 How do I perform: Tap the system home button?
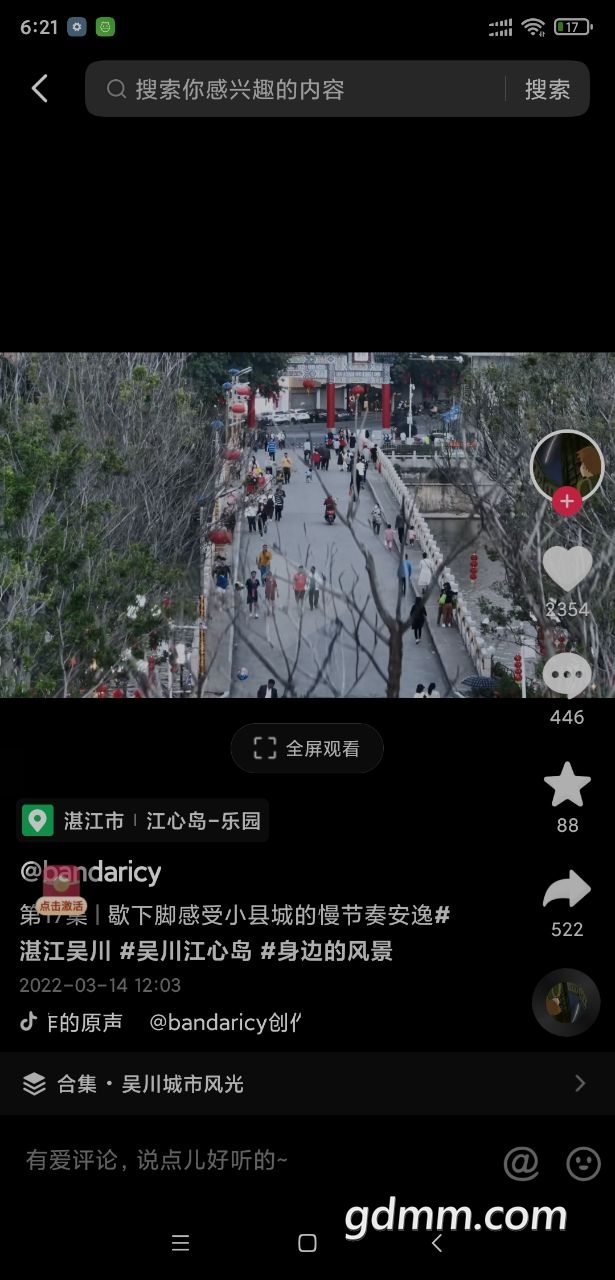(x=308, y=1243)
